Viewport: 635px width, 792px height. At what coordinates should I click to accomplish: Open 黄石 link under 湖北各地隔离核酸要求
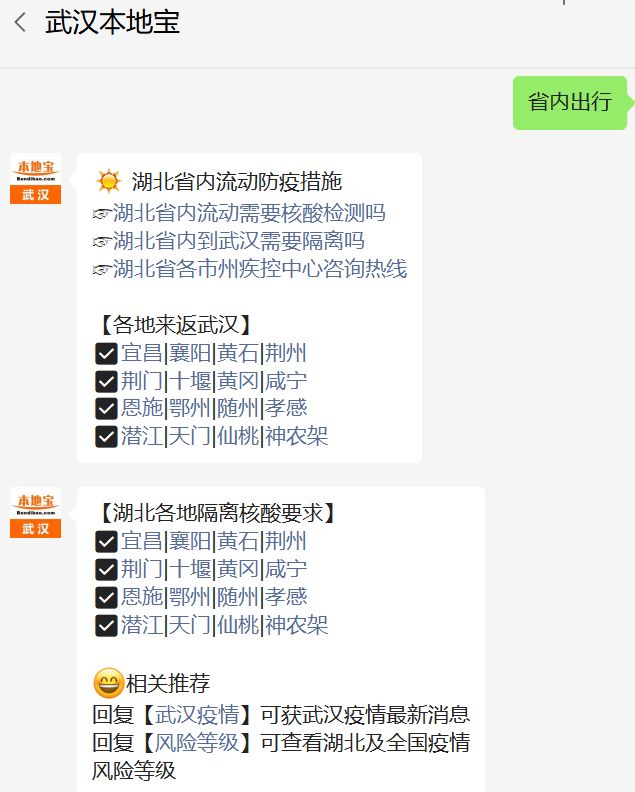pos(237,542)
